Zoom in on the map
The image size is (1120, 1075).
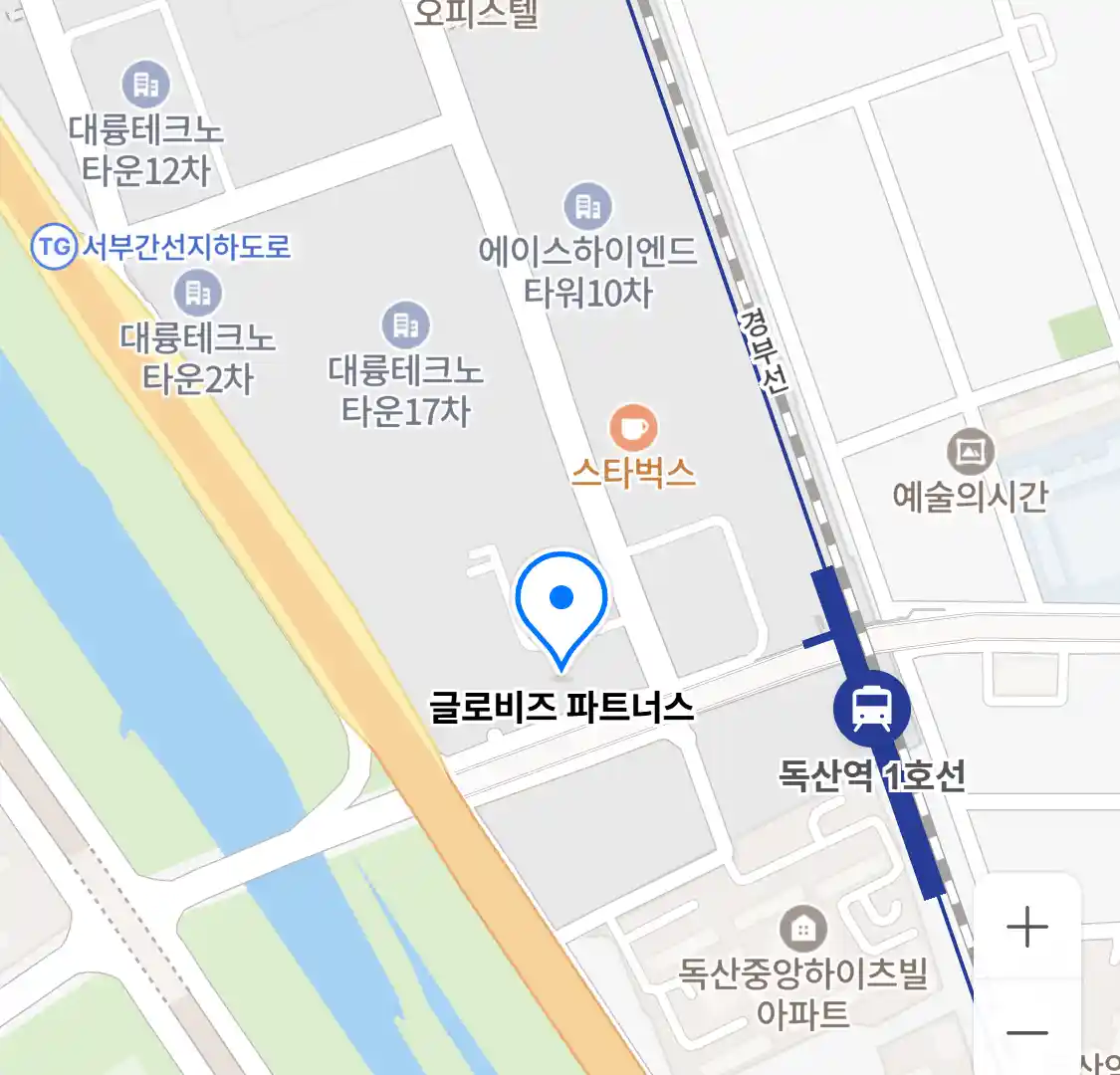(1026, 928)
